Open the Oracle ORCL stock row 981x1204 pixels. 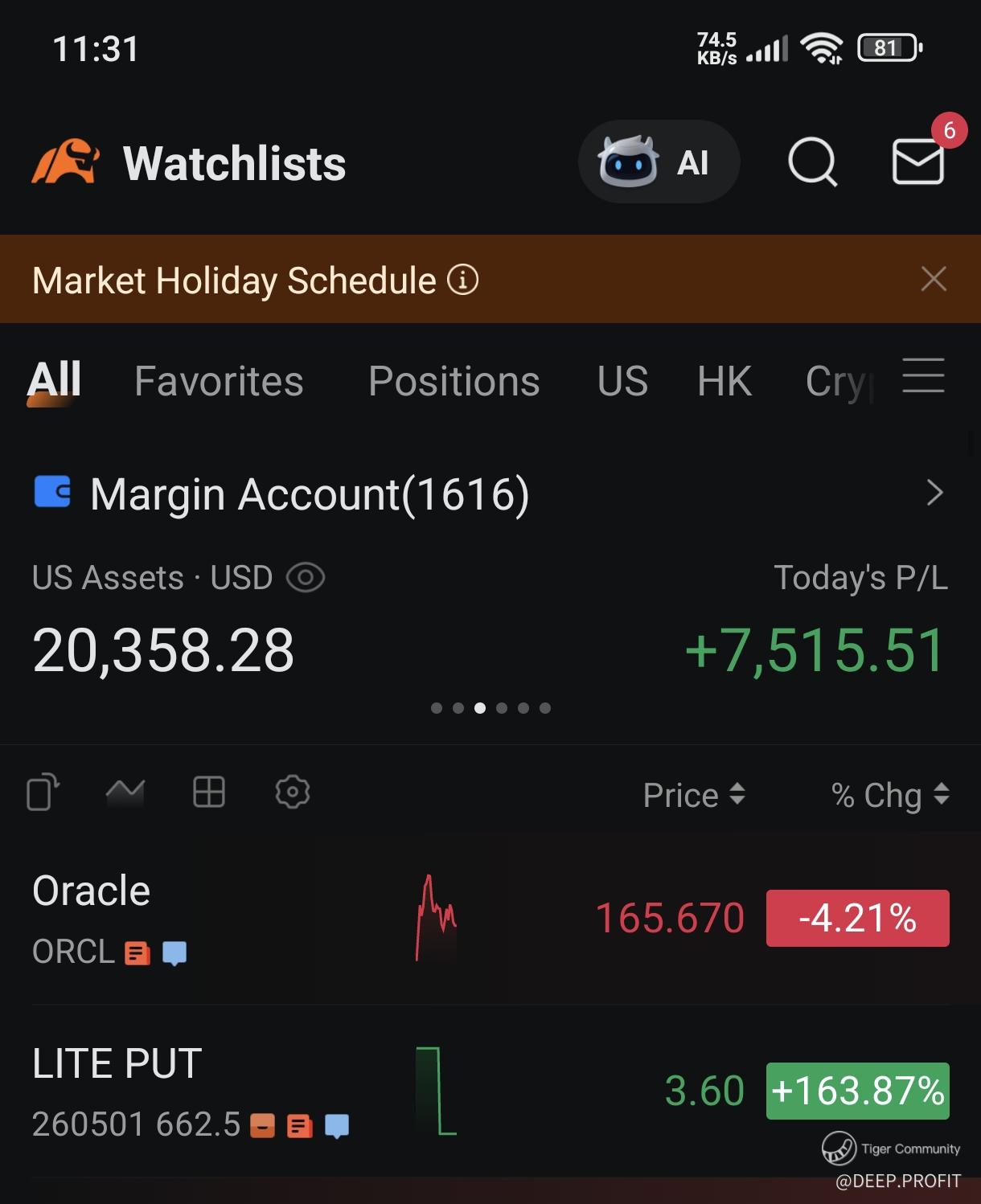coord(490,919)
